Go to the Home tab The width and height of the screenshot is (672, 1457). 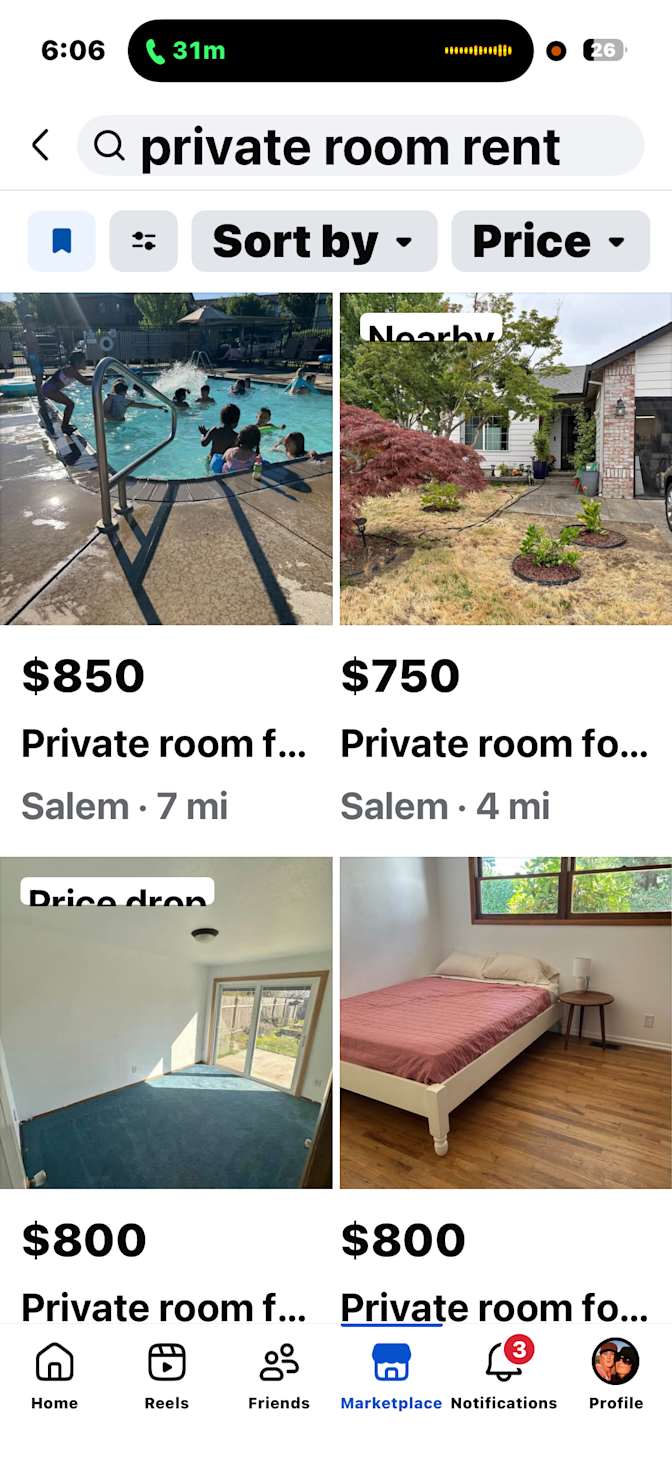click(54, 1376)
